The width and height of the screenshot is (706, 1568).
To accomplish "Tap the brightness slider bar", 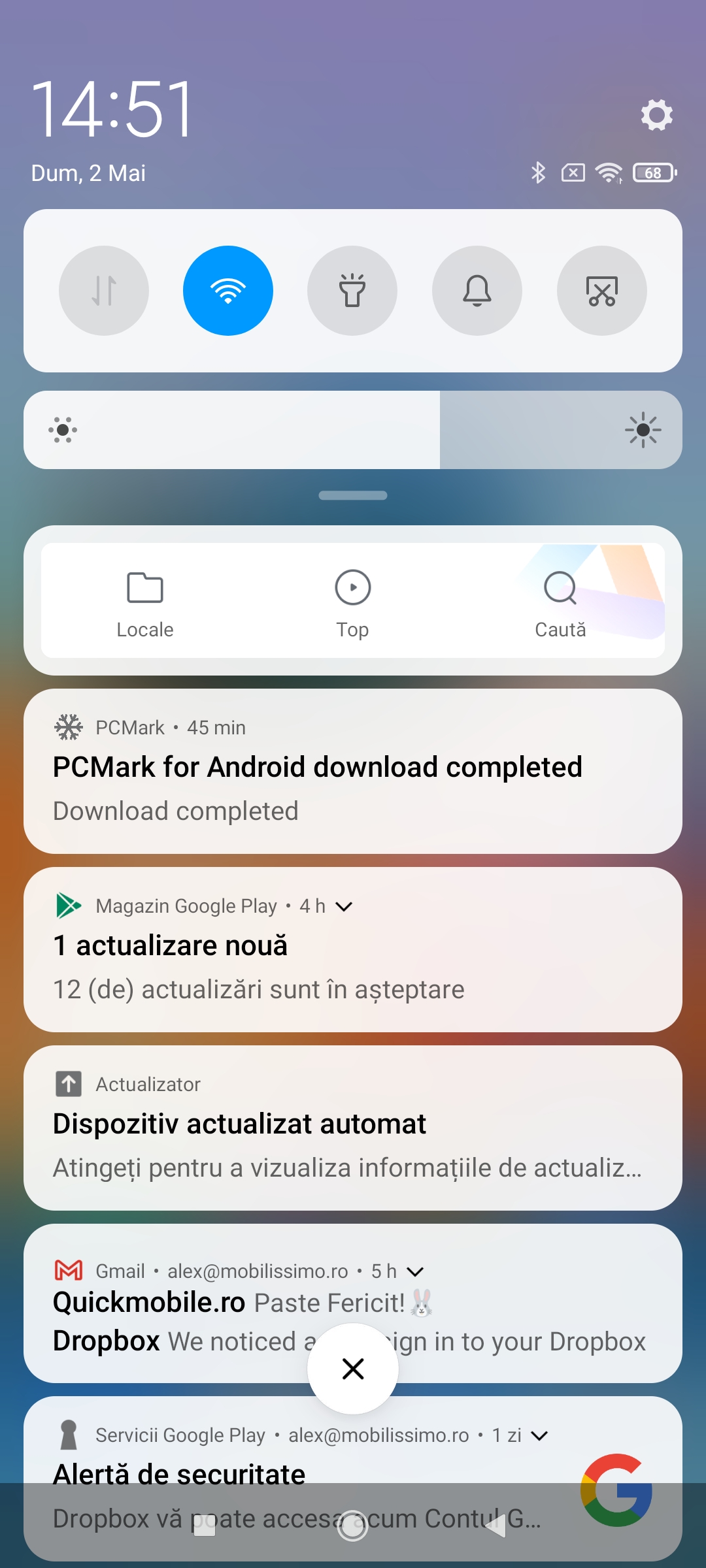I will 353,430.
